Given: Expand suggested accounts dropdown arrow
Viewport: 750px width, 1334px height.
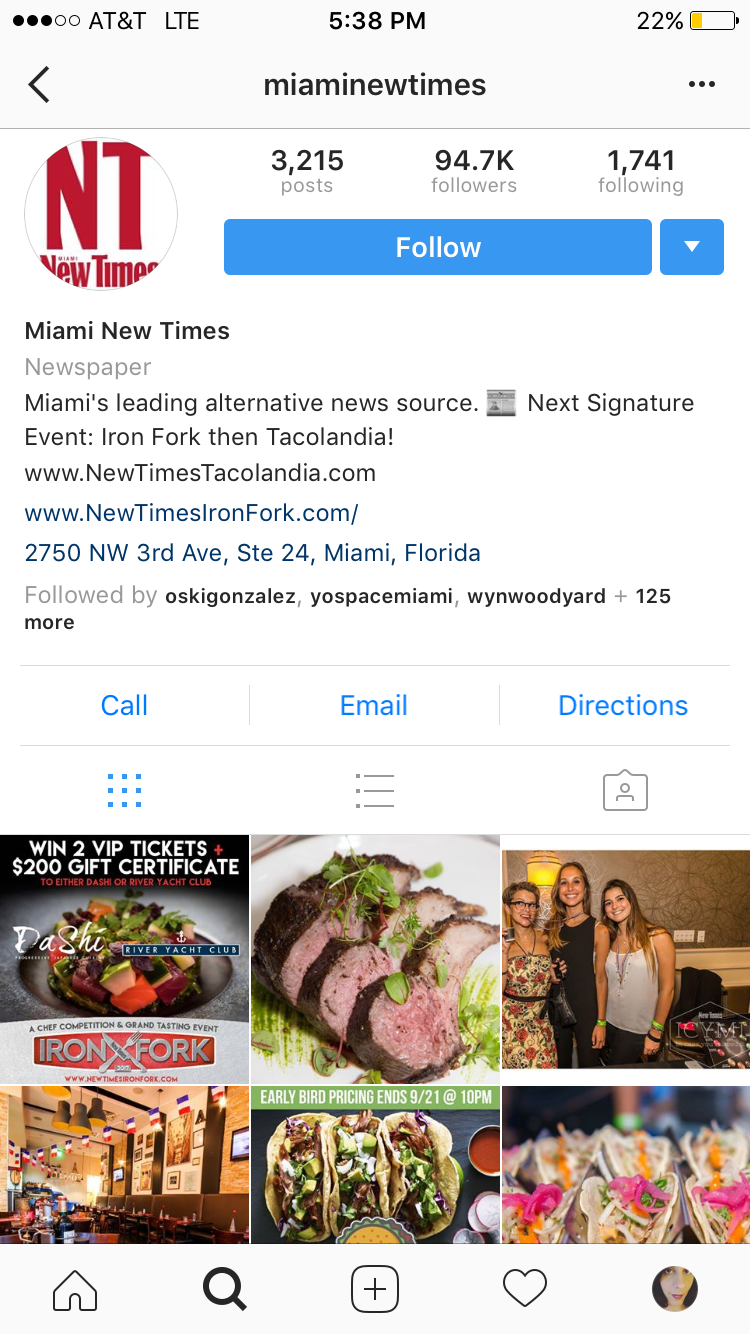Looking at the screenshot, I should tap(691, 247).
